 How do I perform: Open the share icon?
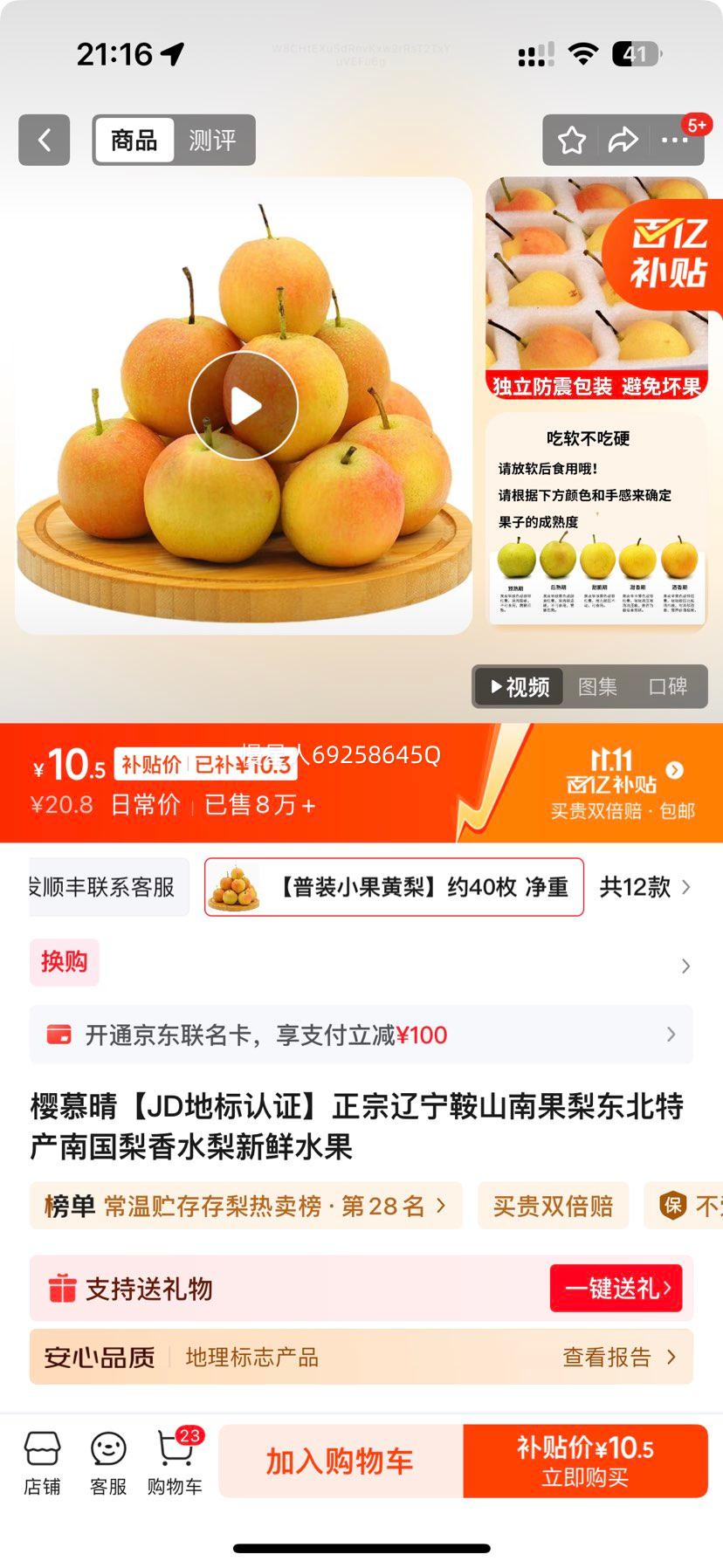[624, 141]
